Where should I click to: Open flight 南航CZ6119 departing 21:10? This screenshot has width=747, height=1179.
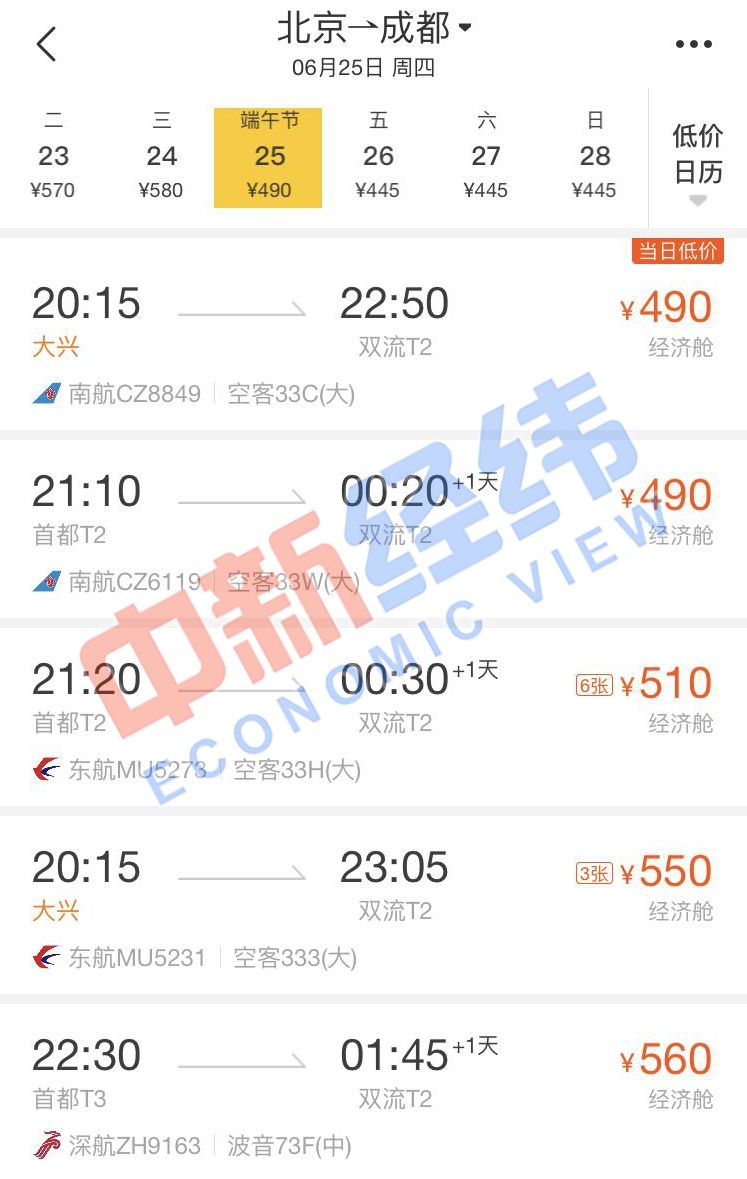(373, 524)
